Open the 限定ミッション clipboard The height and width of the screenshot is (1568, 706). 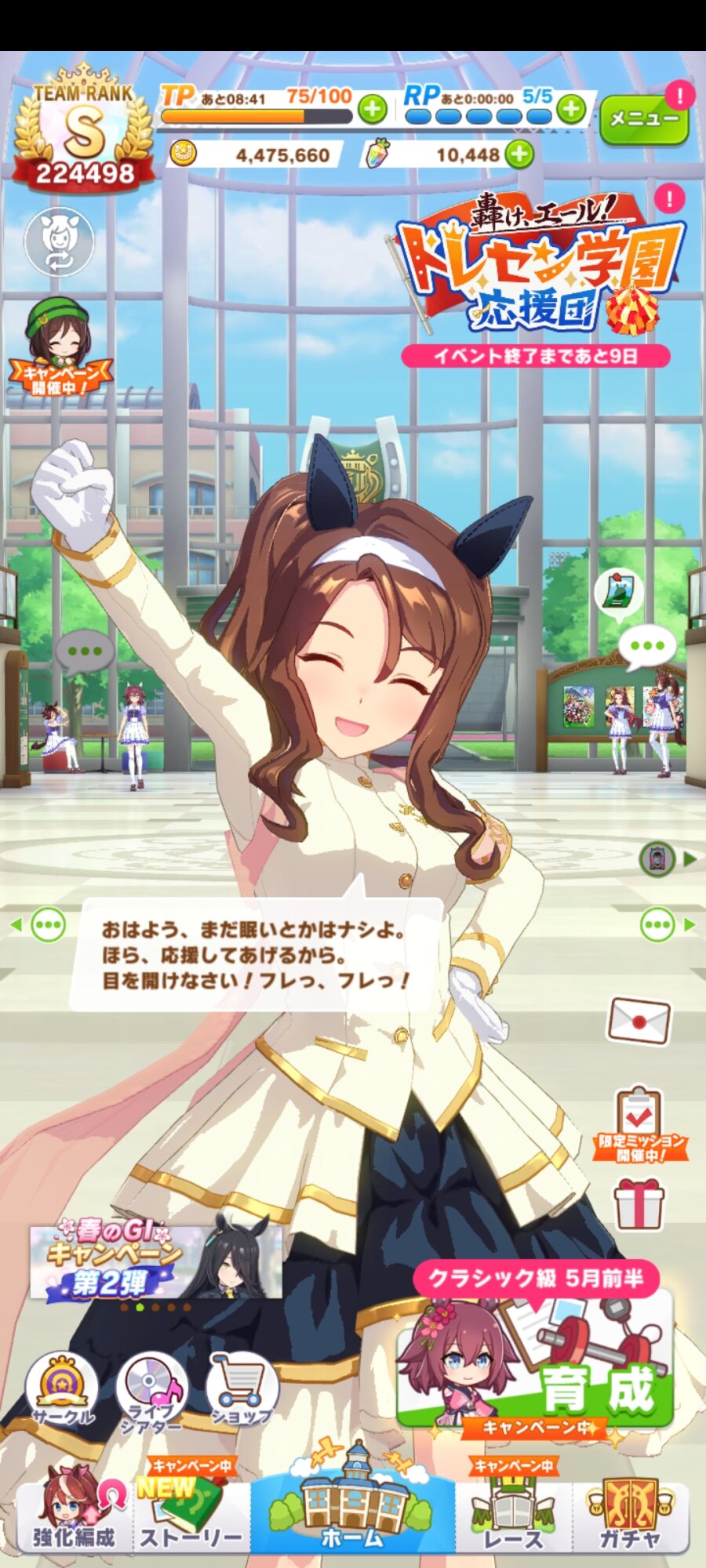point(639,1123)
